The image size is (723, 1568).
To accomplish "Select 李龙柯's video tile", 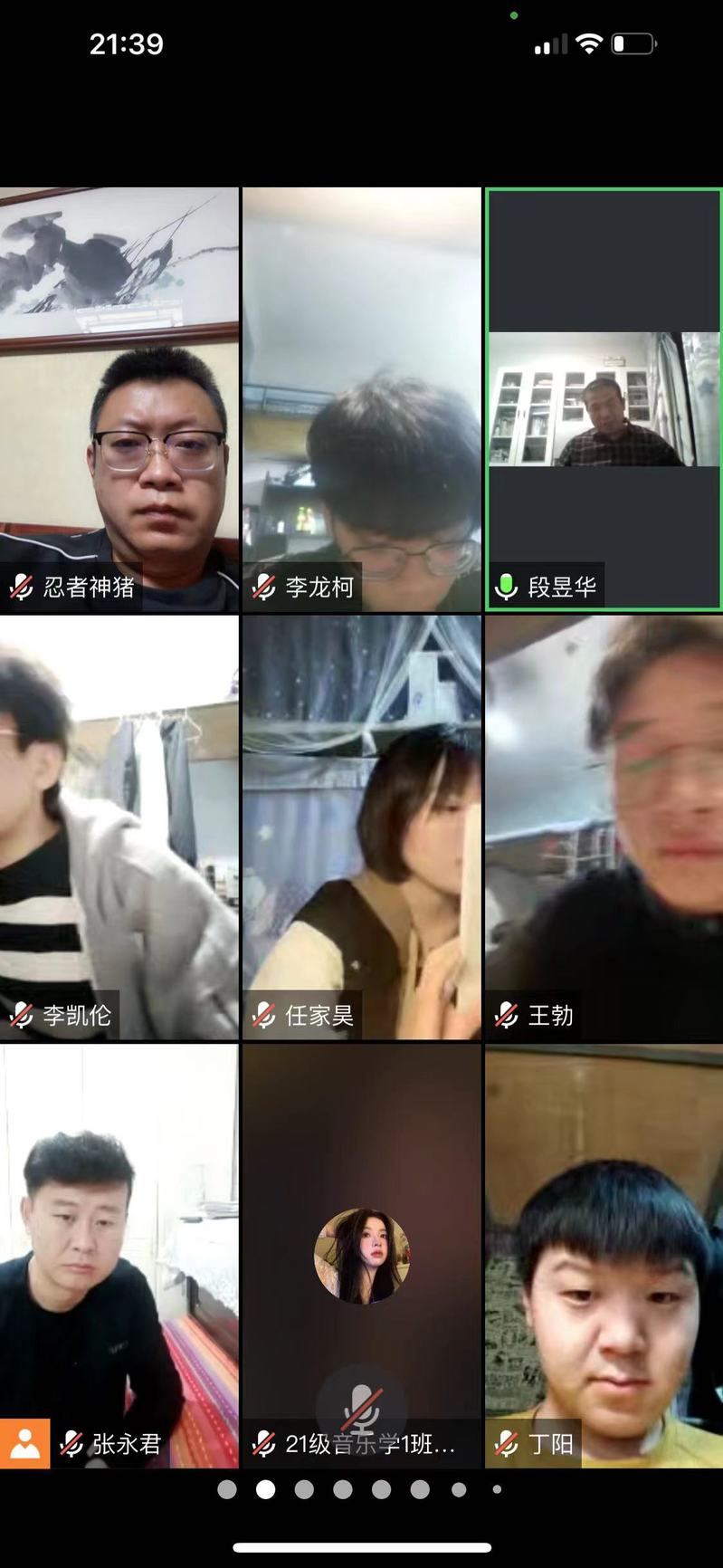I will 361,398.
